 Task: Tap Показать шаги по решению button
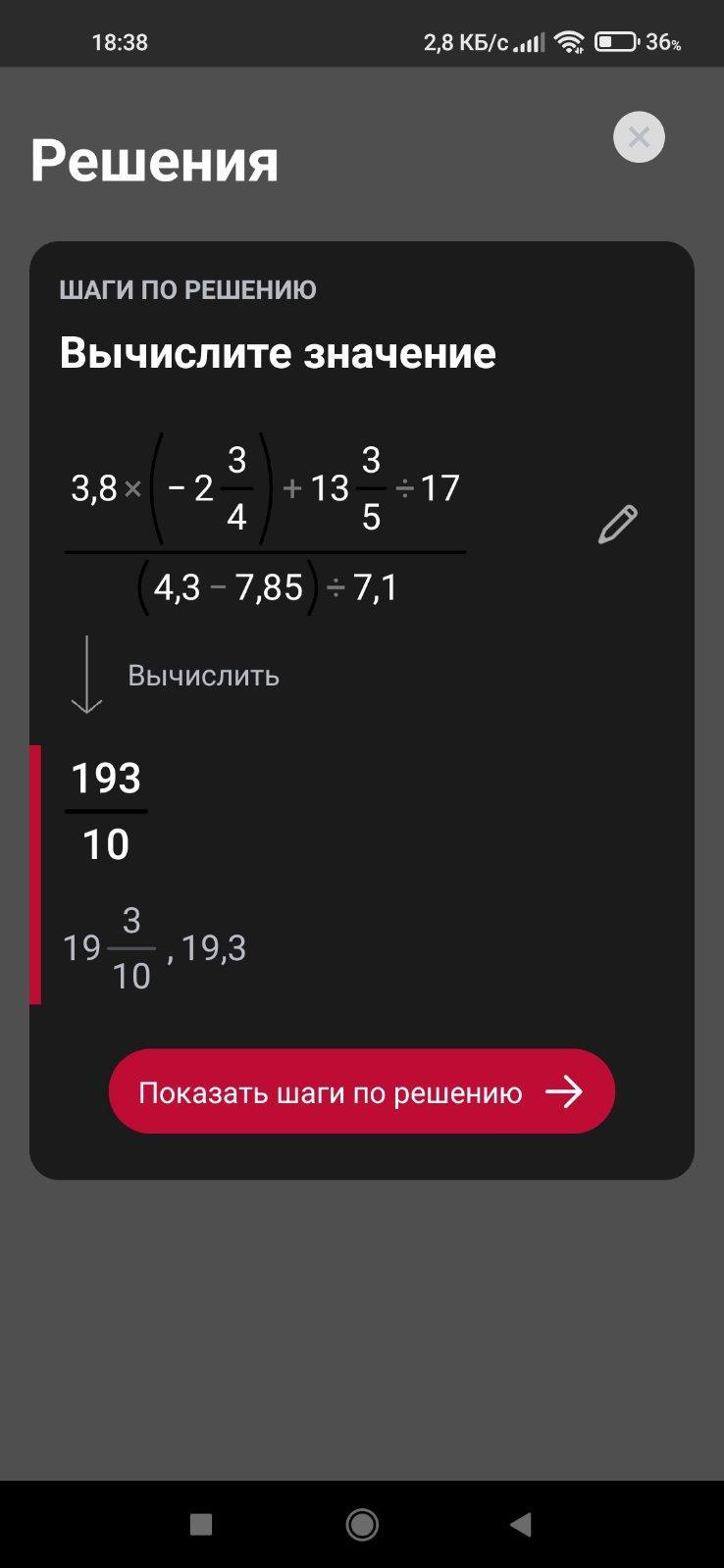tap(361, 1091)
